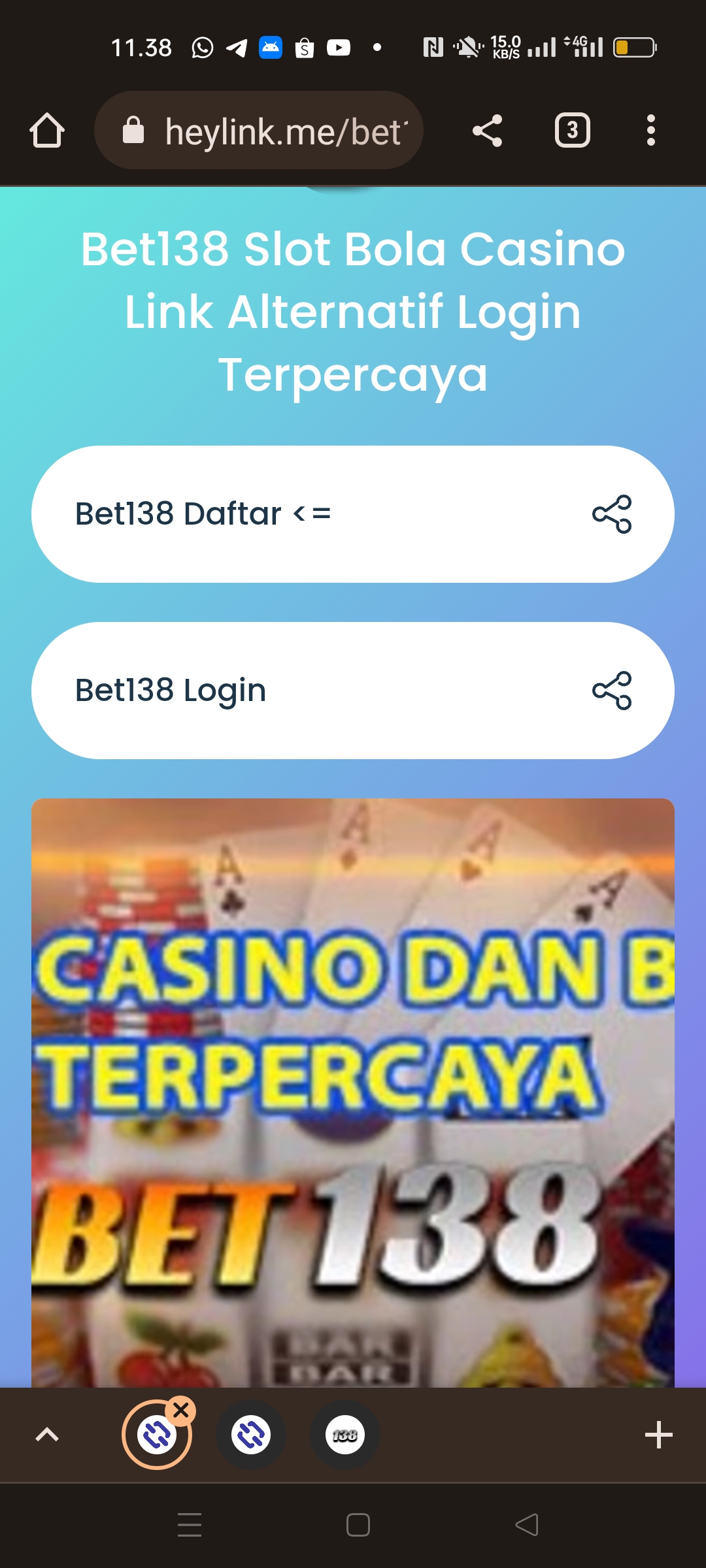
Task: Open the tab switcher showing 3 tabs
Action: 572,131
